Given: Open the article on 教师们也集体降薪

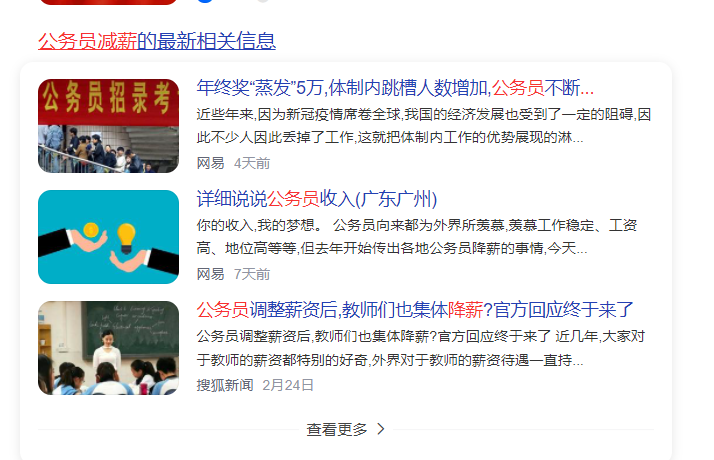Looking at the screenshot, I should (415, 309).
